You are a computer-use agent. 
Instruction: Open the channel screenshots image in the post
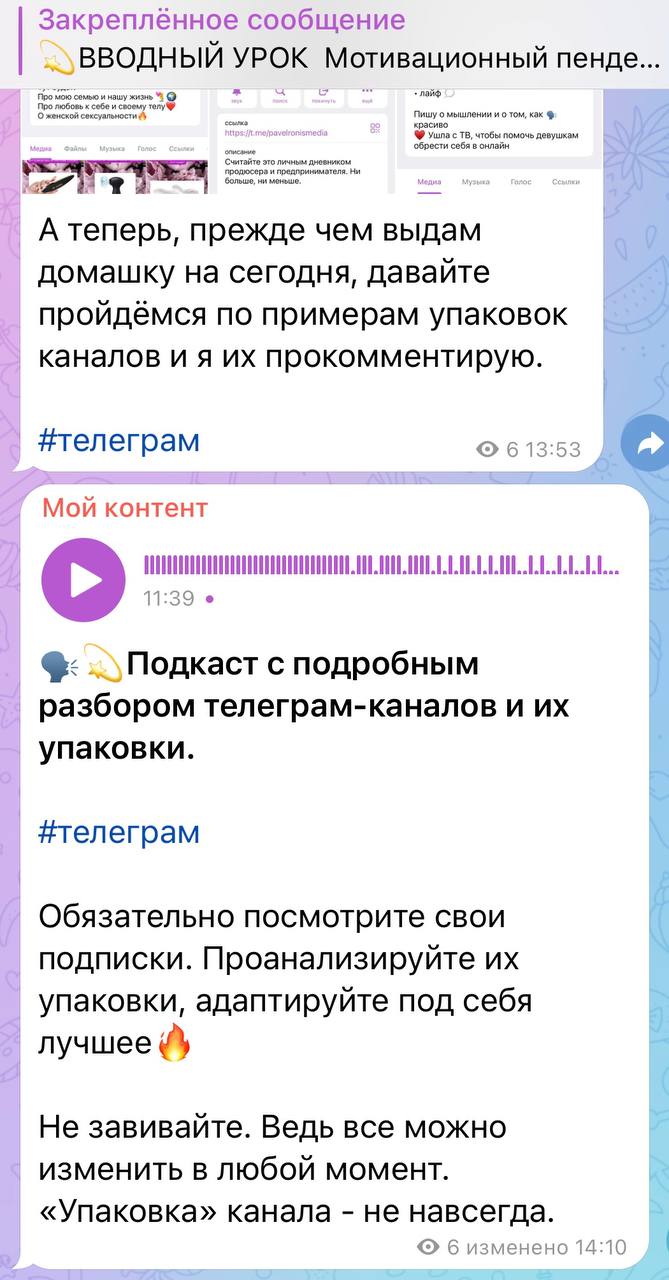(310, 140)
